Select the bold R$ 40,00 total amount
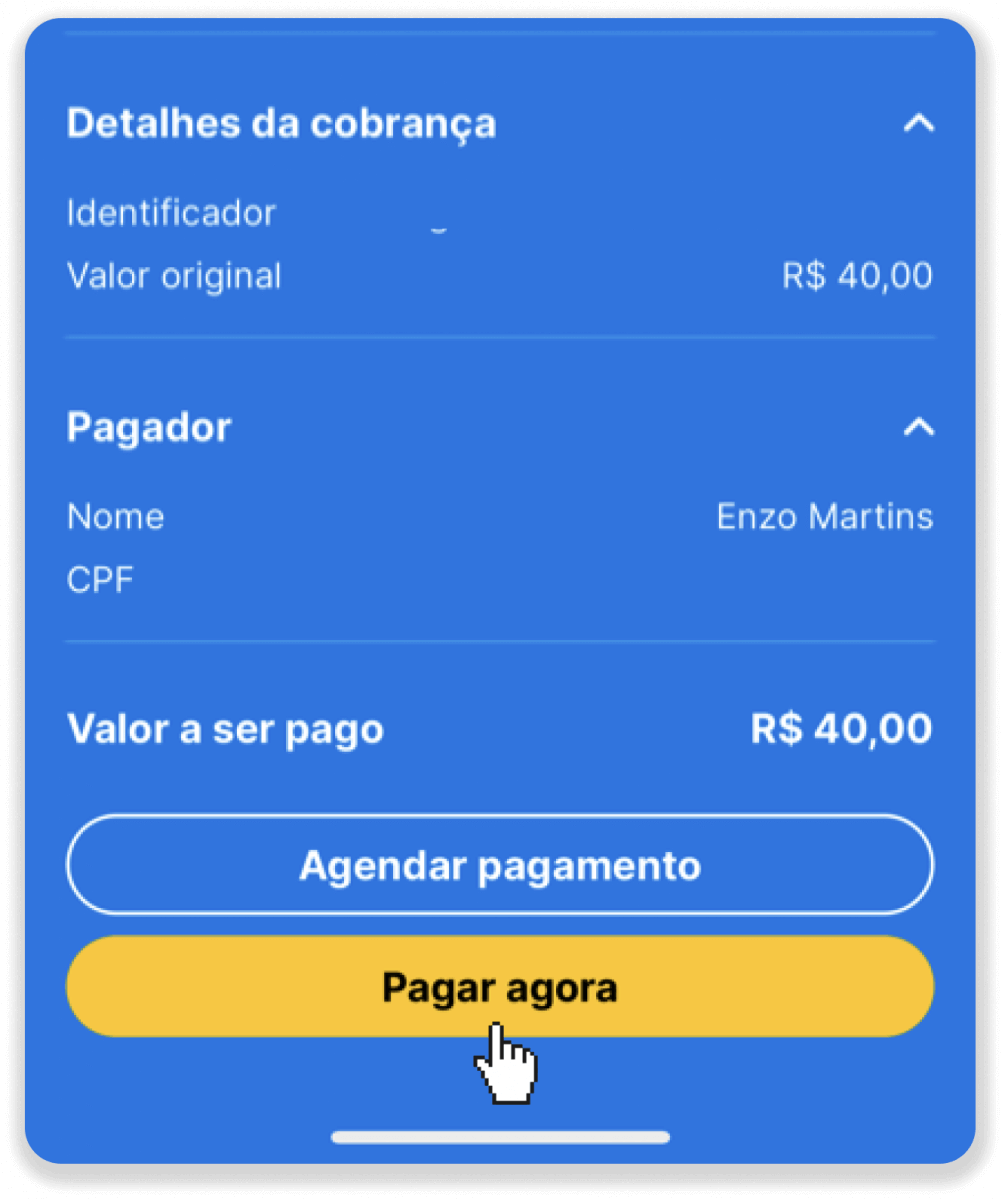The image size is (1005, 1200). tap(841, 728)
